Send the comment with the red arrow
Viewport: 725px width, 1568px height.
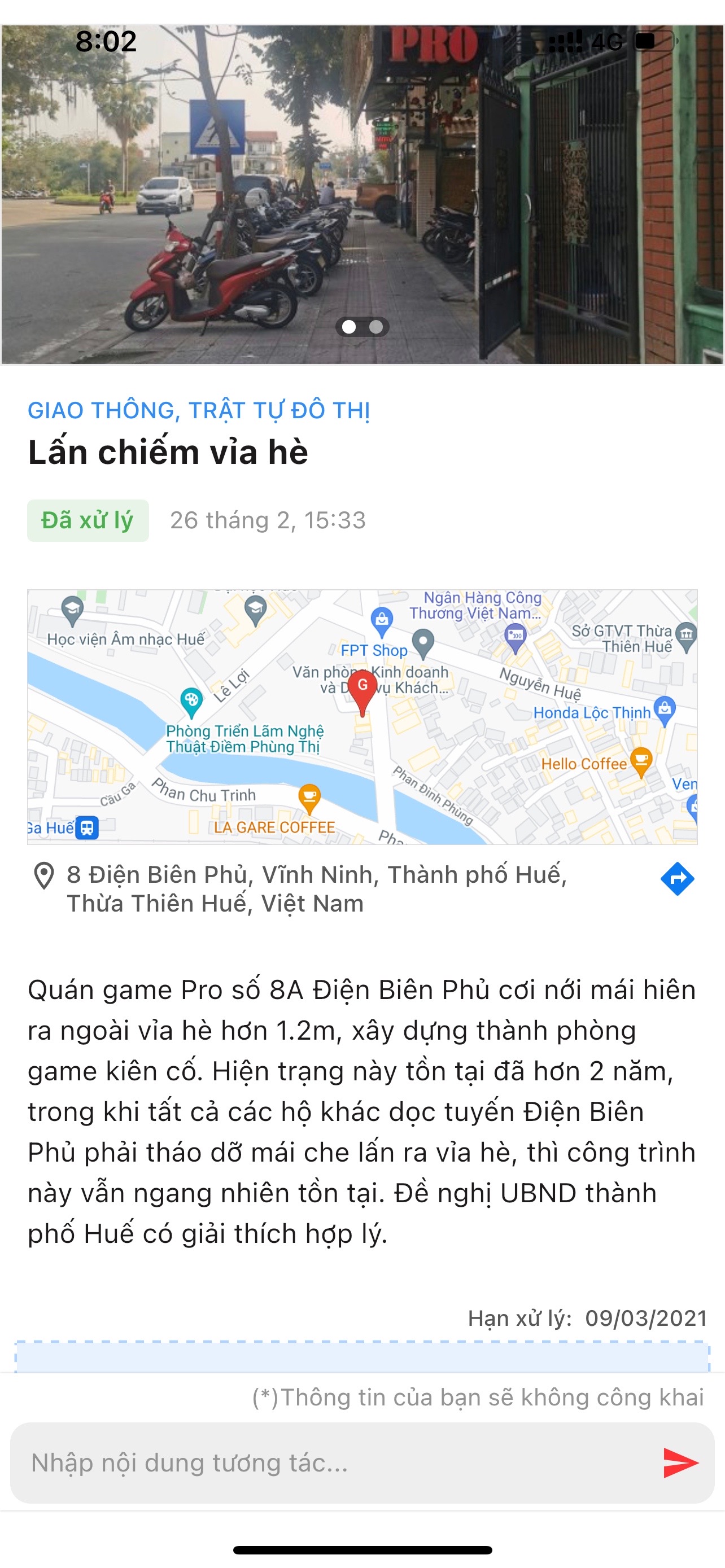pyautogui.click(x=680, y=1462)
